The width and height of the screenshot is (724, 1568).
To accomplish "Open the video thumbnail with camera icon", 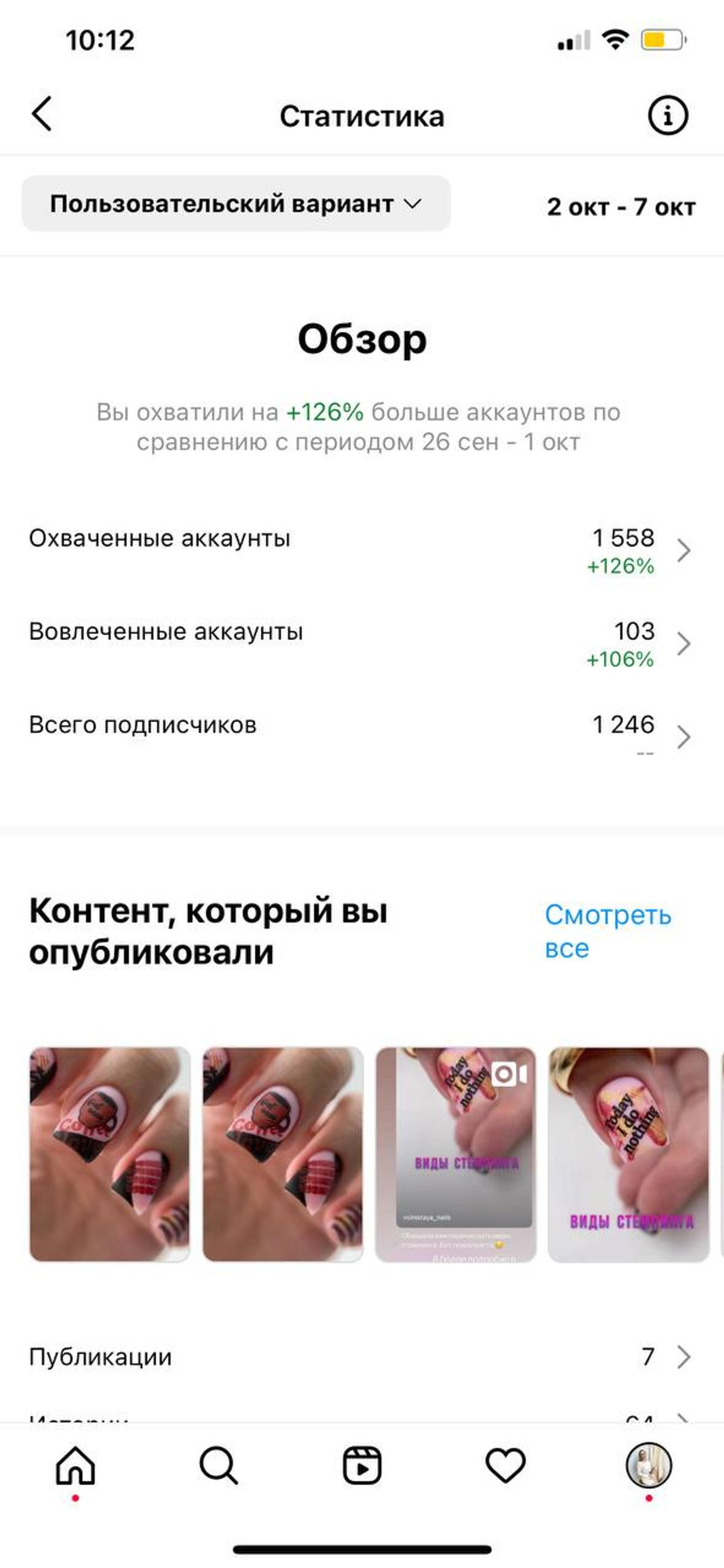I will [x=456, y=1154].
